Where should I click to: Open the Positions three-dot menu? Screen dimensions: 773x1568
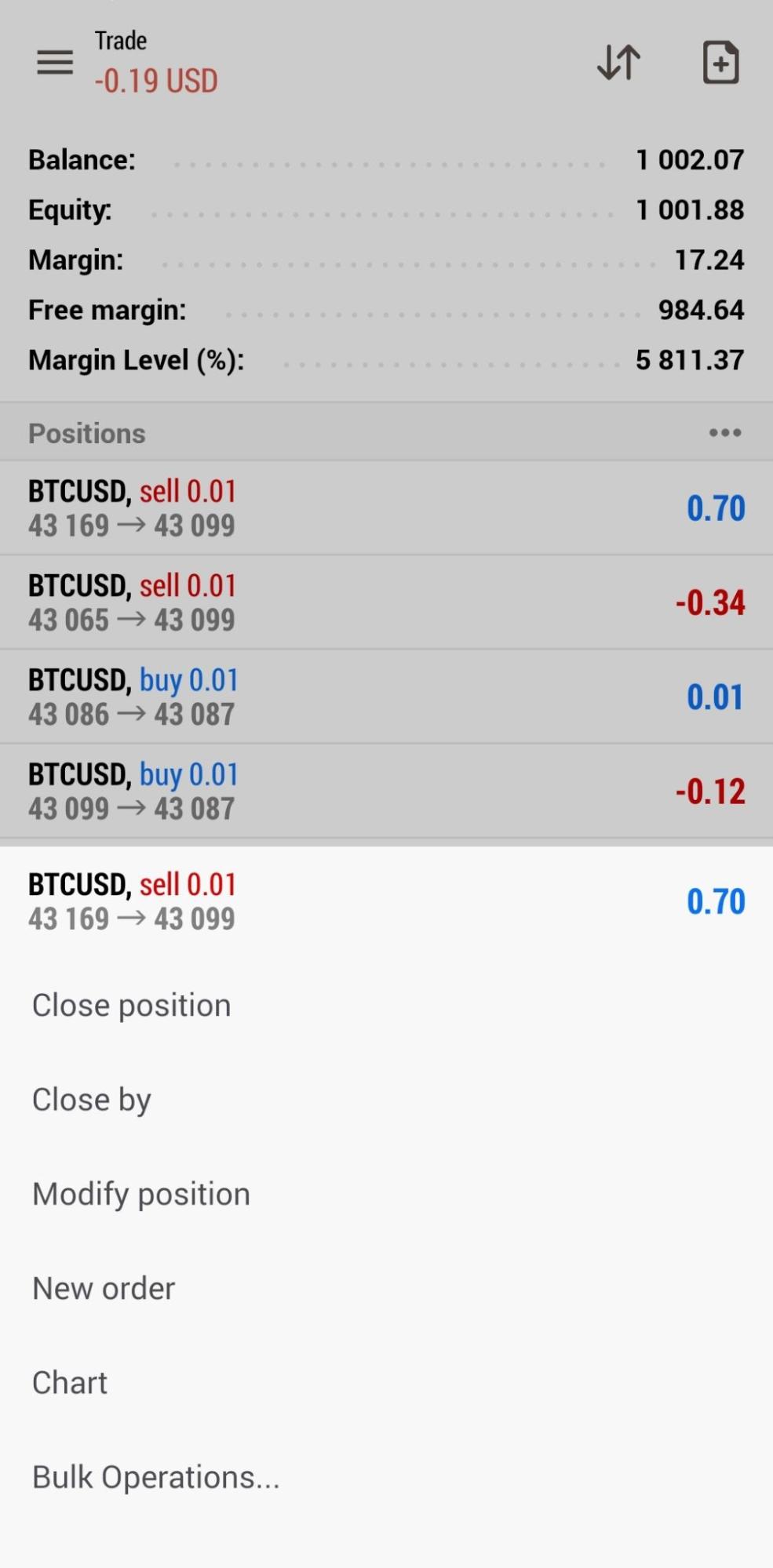pyautogui.click(x=724, y=433)
